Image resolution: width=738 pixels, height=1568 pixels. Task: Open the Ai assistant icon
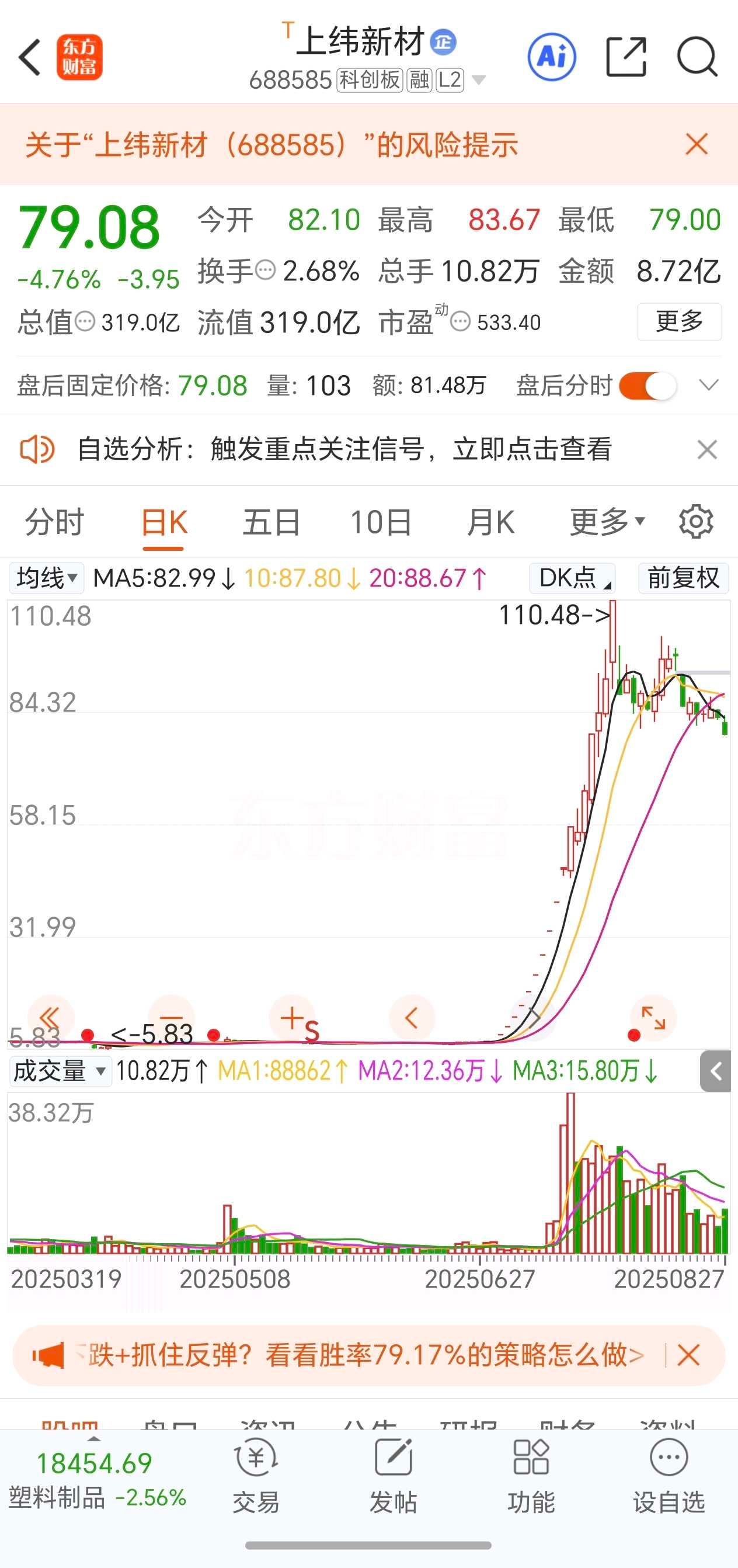[551, 58]
